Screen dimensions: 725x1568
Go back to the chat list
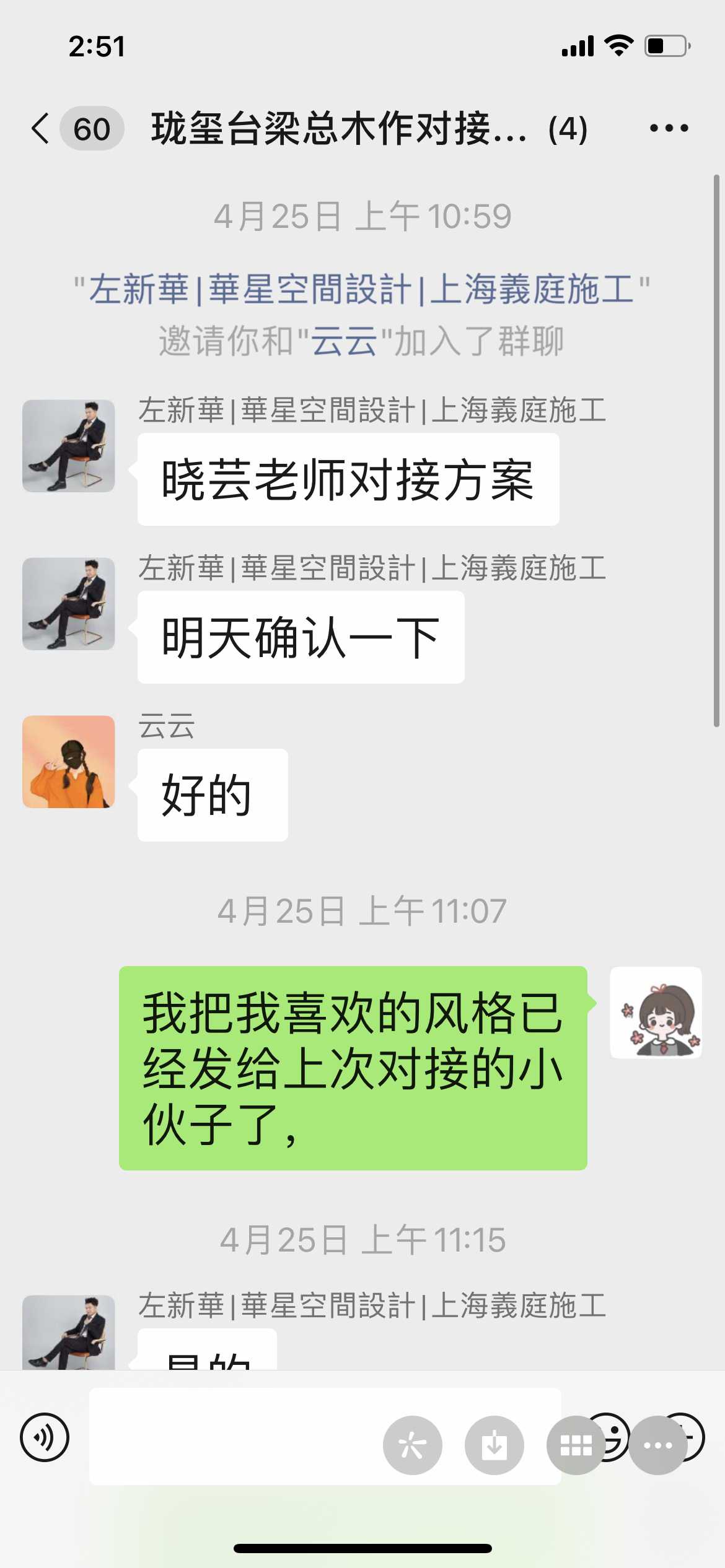(x=41, y=129)
